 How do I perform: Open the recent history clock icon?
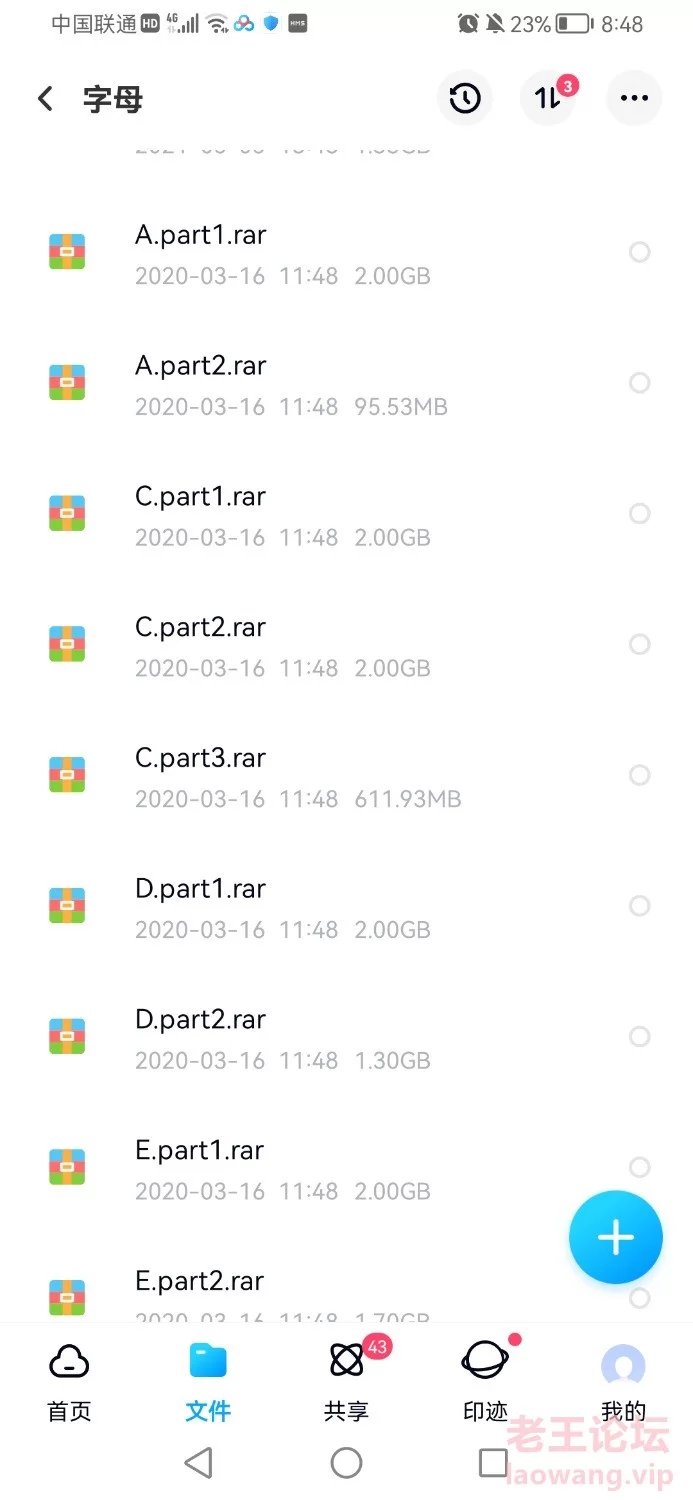[465, 98]
